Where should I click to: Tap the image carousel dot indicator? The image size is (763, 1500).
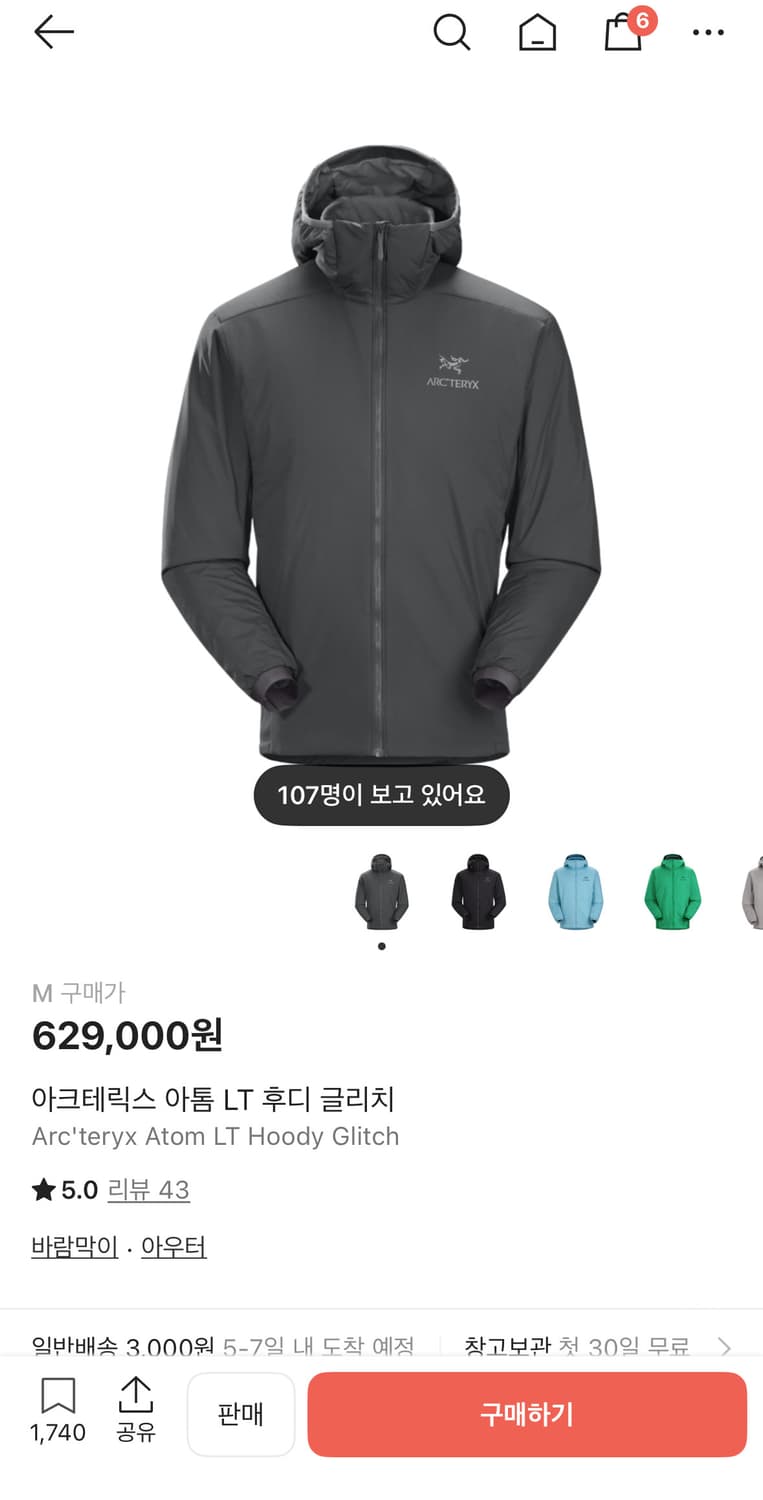coord(381,945)
